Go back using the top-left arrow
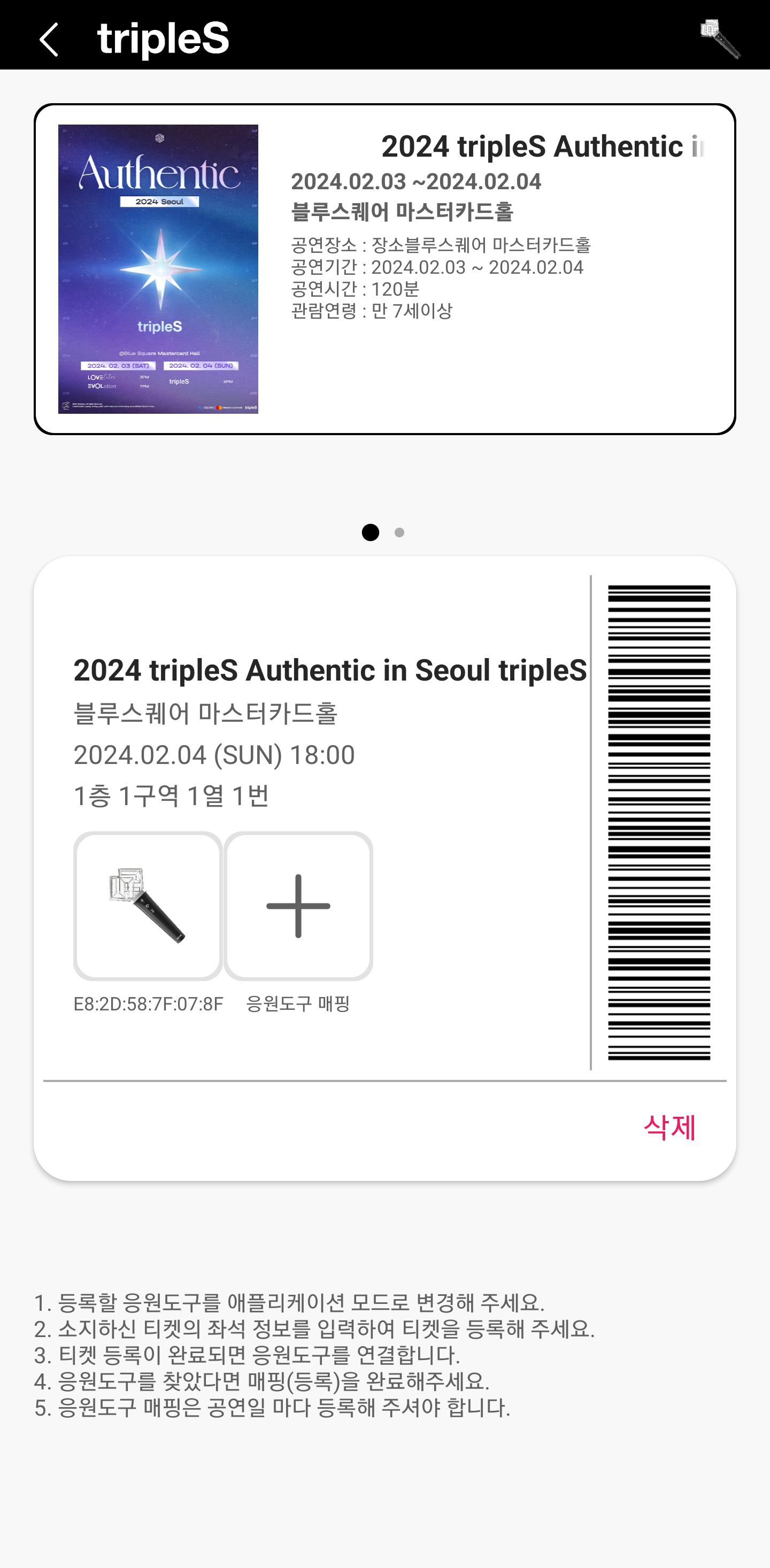Image resolution: width=770 pixels, height=1568 pixels. coord(49,40)
